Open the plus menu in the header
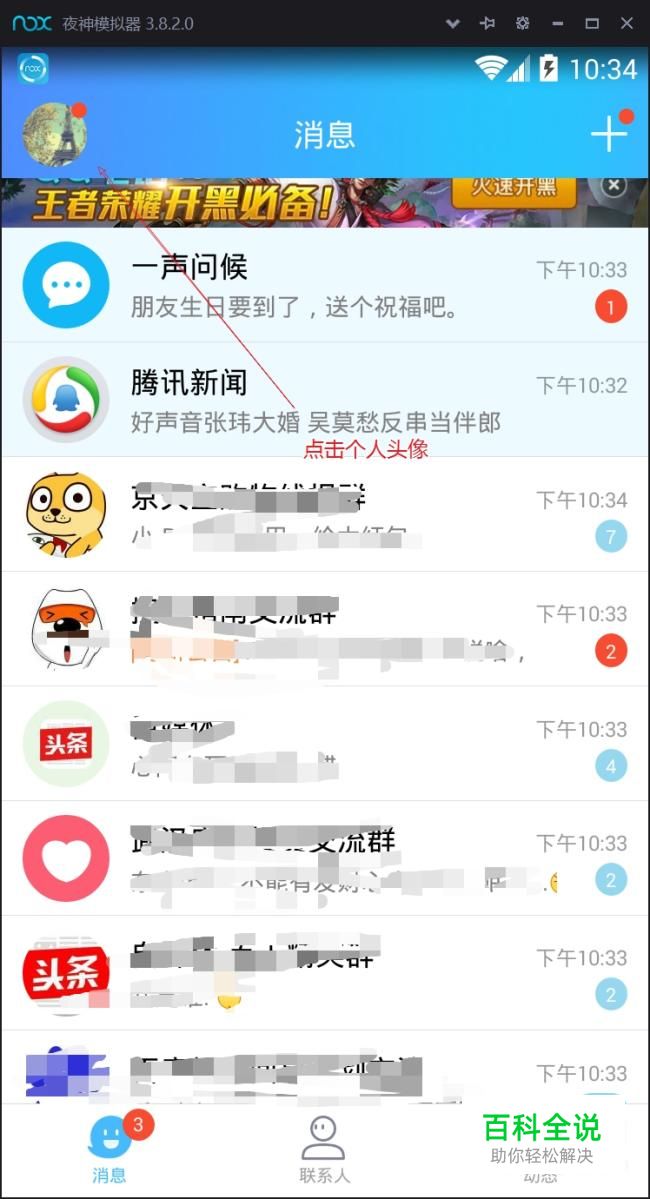 pyautogui.click(x=608, y=134)
